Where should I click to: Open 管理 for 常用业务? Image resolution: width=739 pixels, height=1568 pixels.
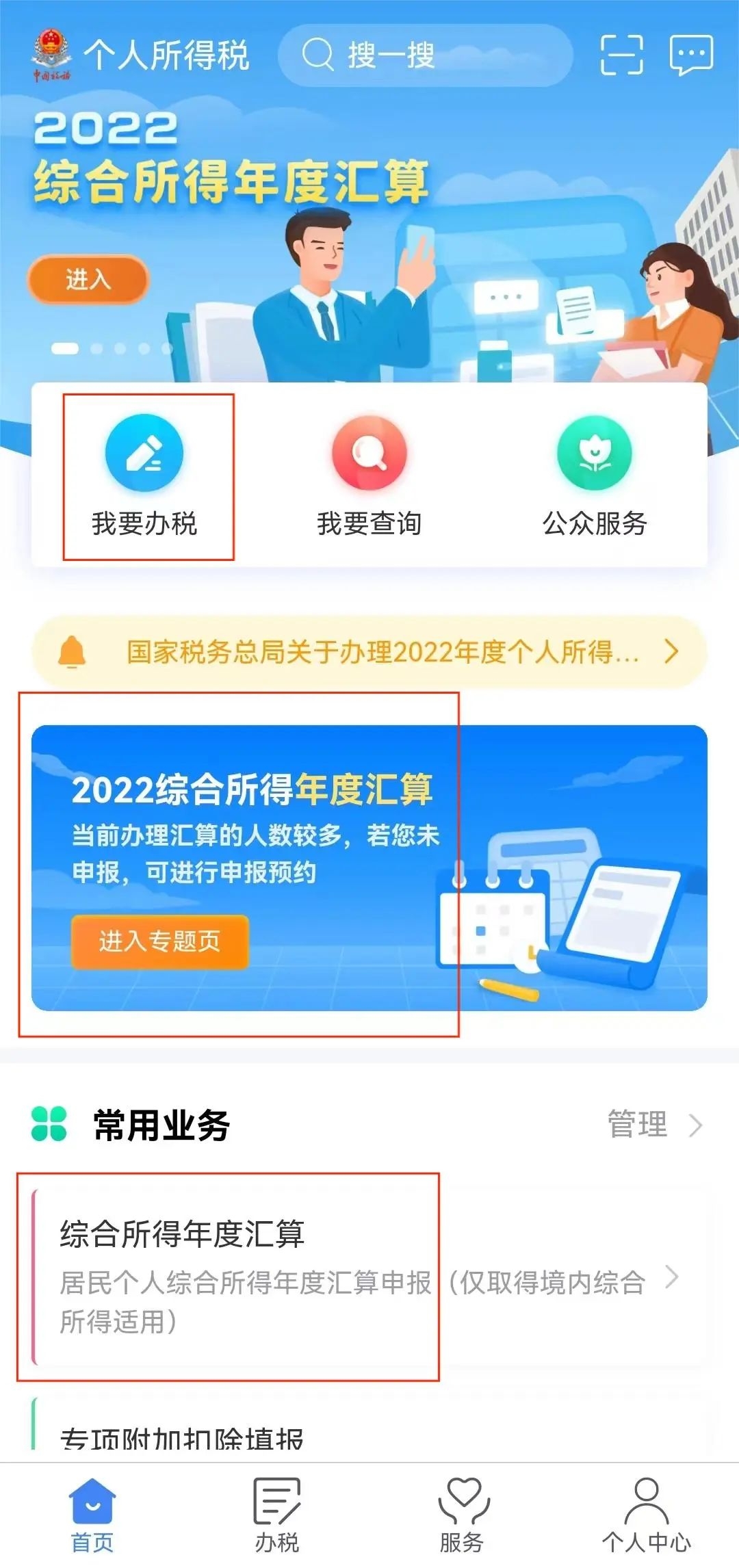coord(653,1125)
